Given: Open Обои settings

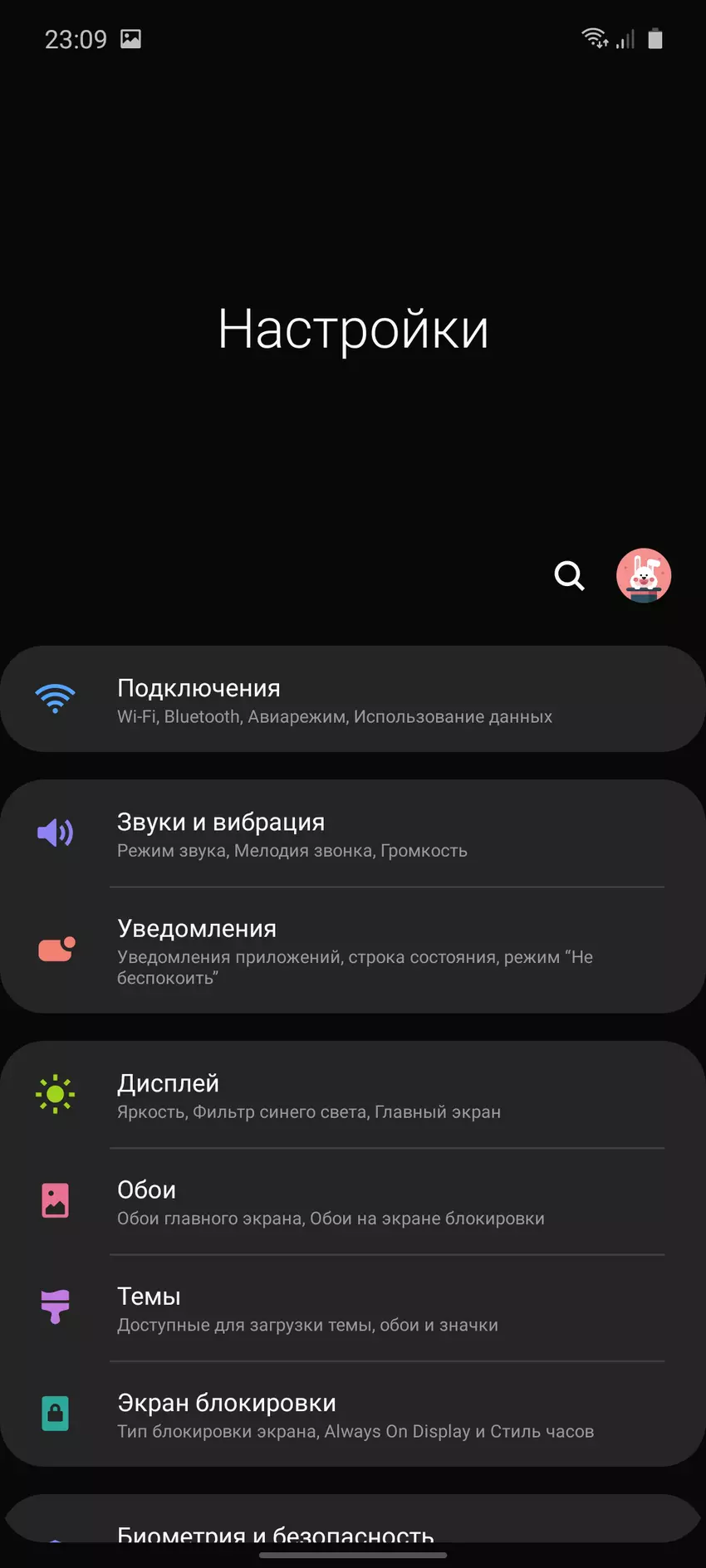Looking at the screenshot, I should pyautogui.click(x=353, y=1202).
